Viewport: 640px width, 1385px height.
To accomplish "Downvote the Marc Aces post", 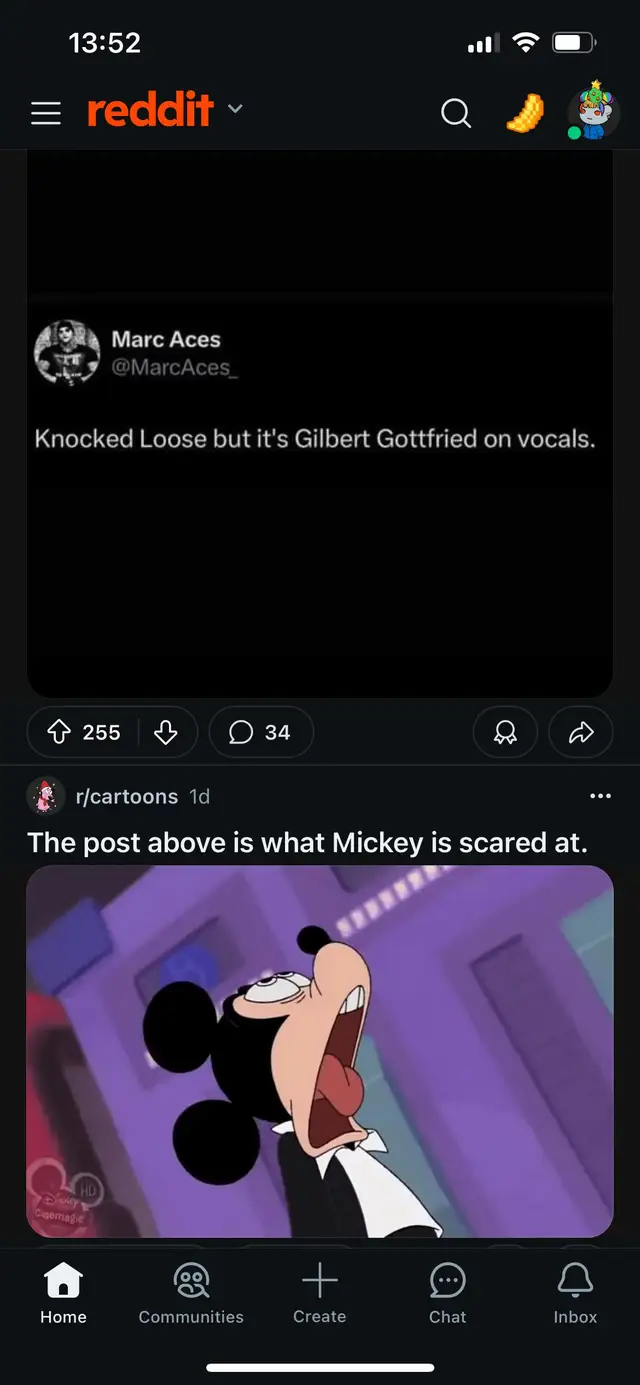I will pos(166,733).
